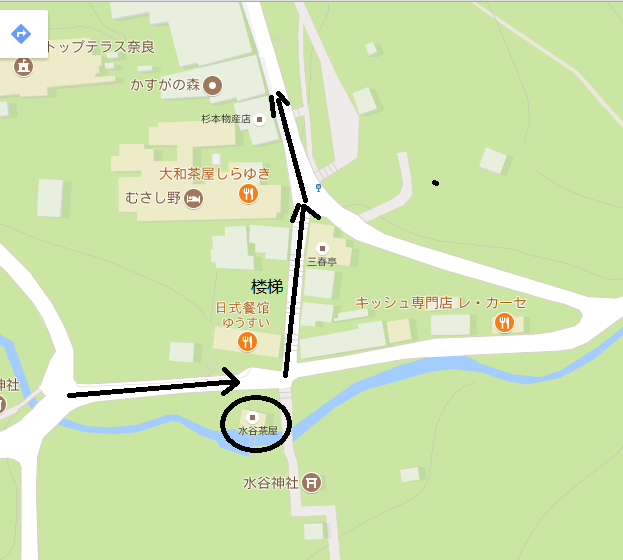The height and width of the screenshot is (560, 623).
Task: Select the キッシュ専門店 レ・カーセ restaurant pin
Action: [x=505, y=322]
